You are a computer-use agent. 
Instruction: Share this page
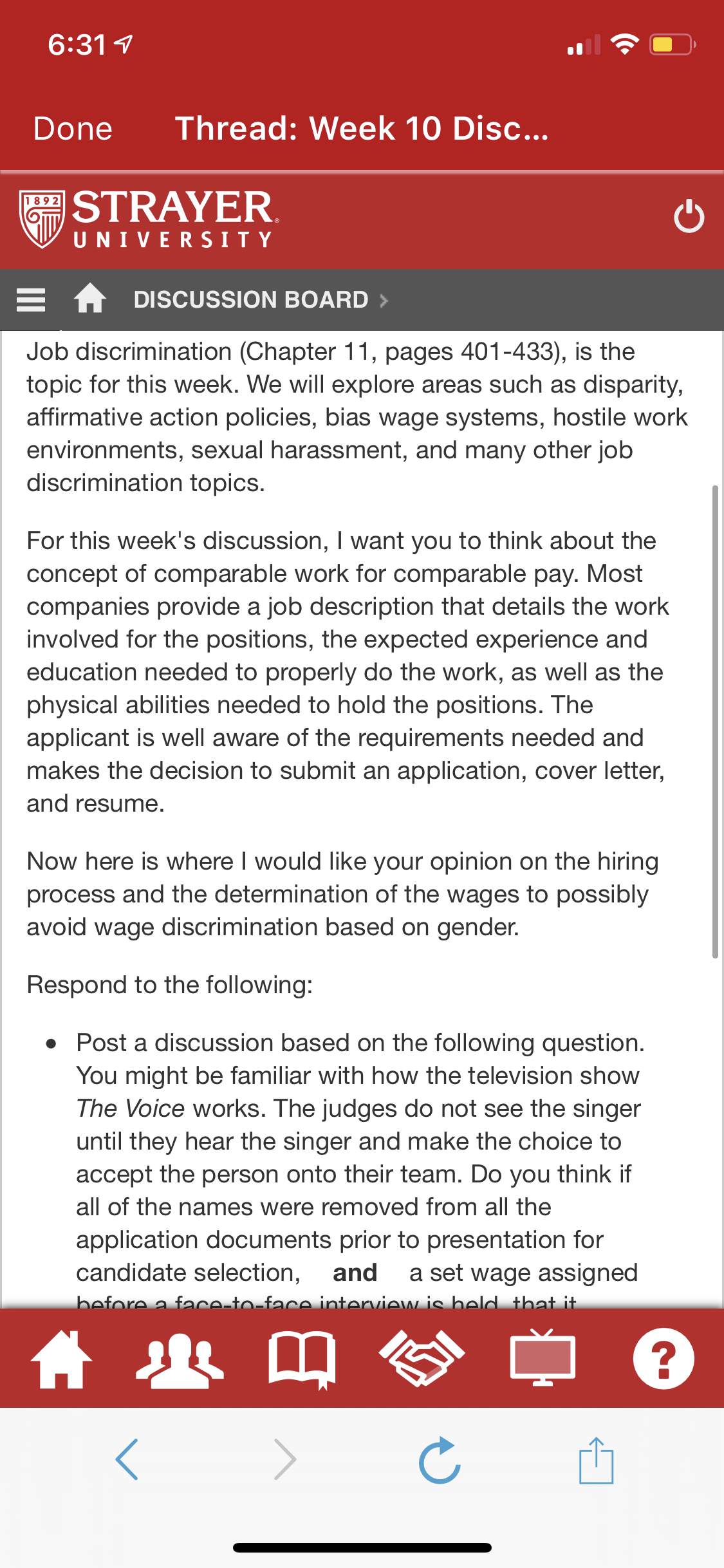(x=596, y=1460)
